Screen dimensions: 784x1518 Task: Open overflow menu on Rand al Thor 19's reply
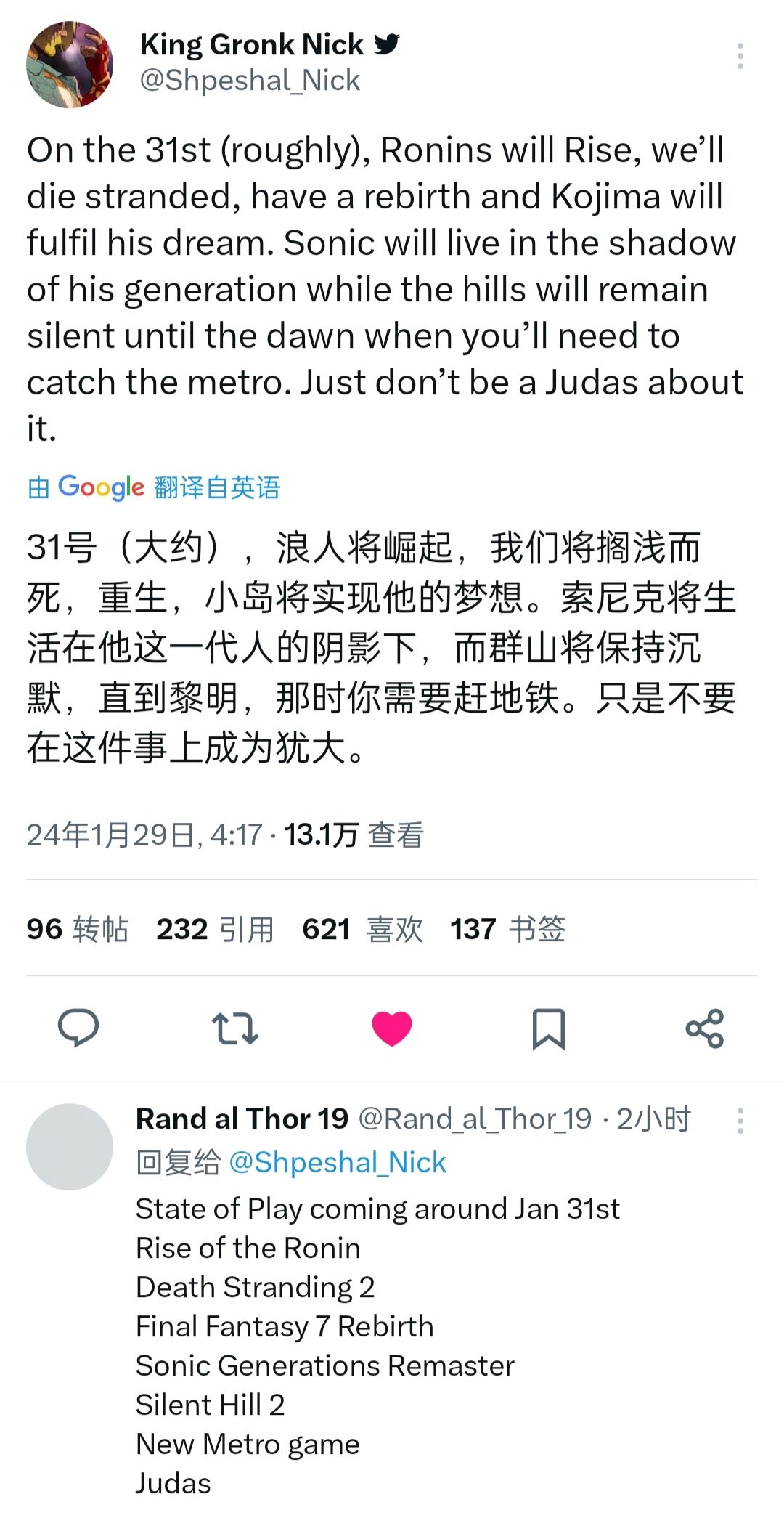(x=740, y=1121)
